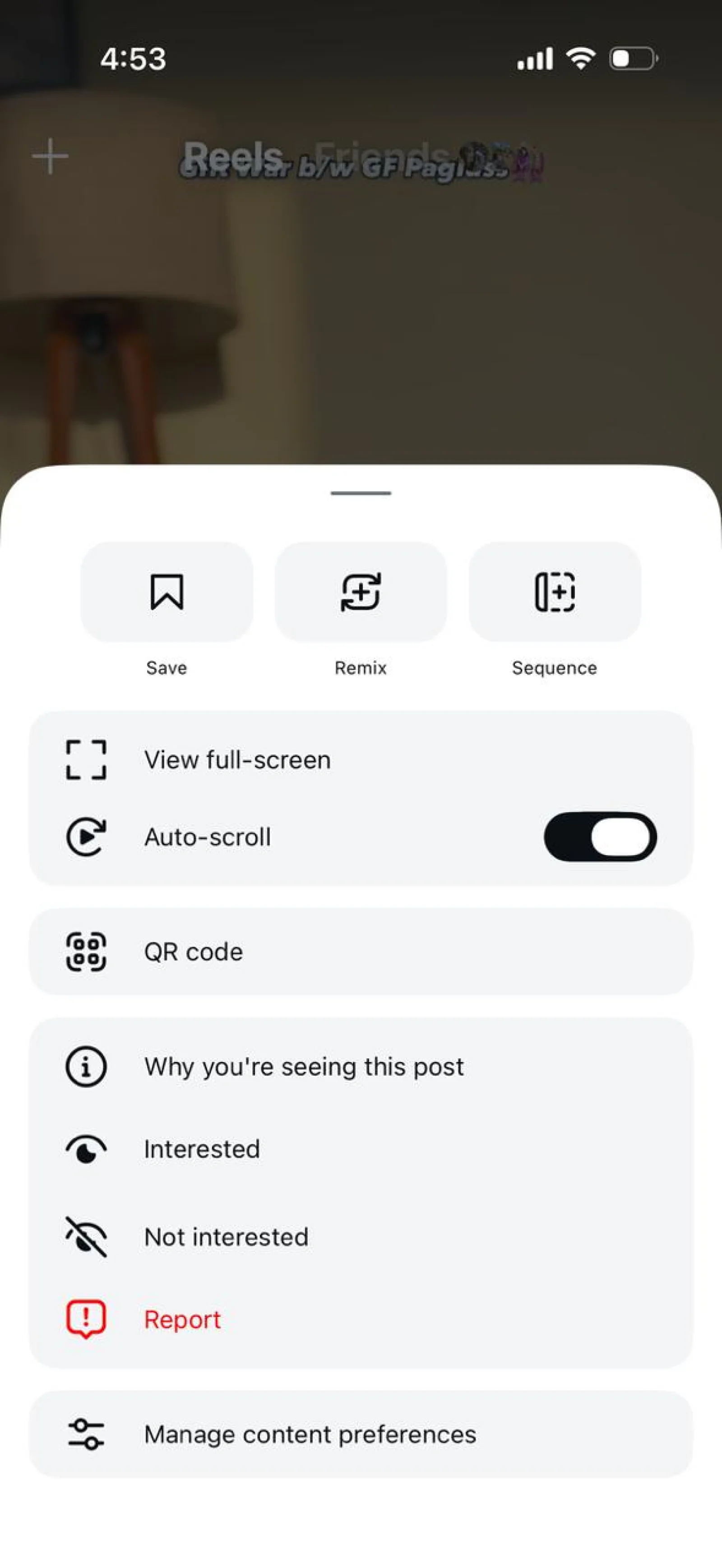Mark this post as Interested
Viewport: 722px width, 1568px height.
202,1149
